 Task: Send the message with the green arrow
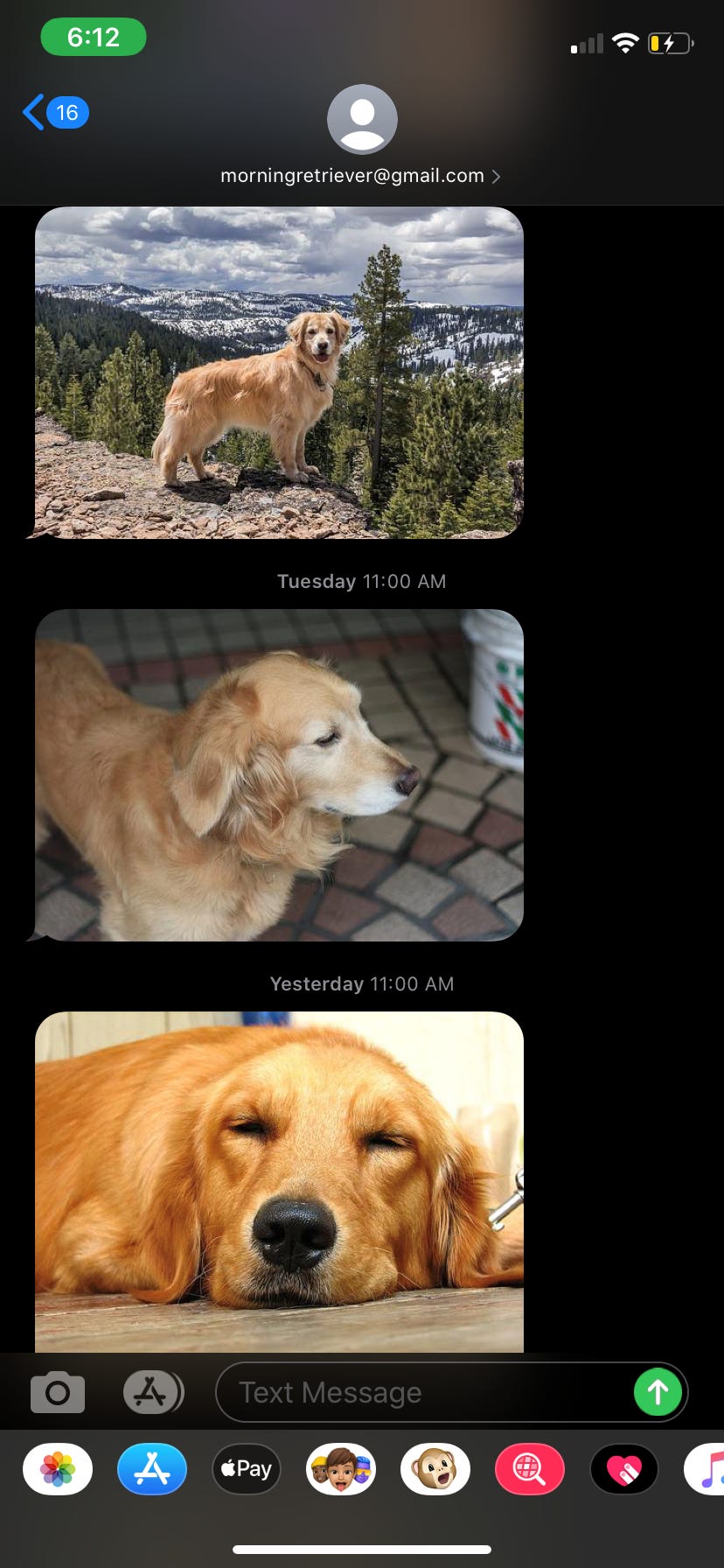point(658,1392)
